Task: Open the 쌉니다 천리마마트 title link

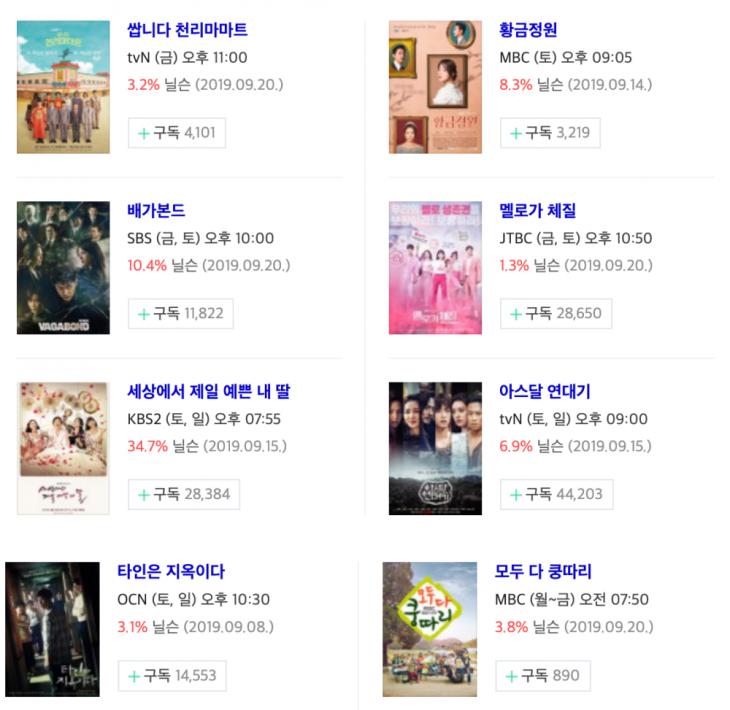Action: click(187, 30)
